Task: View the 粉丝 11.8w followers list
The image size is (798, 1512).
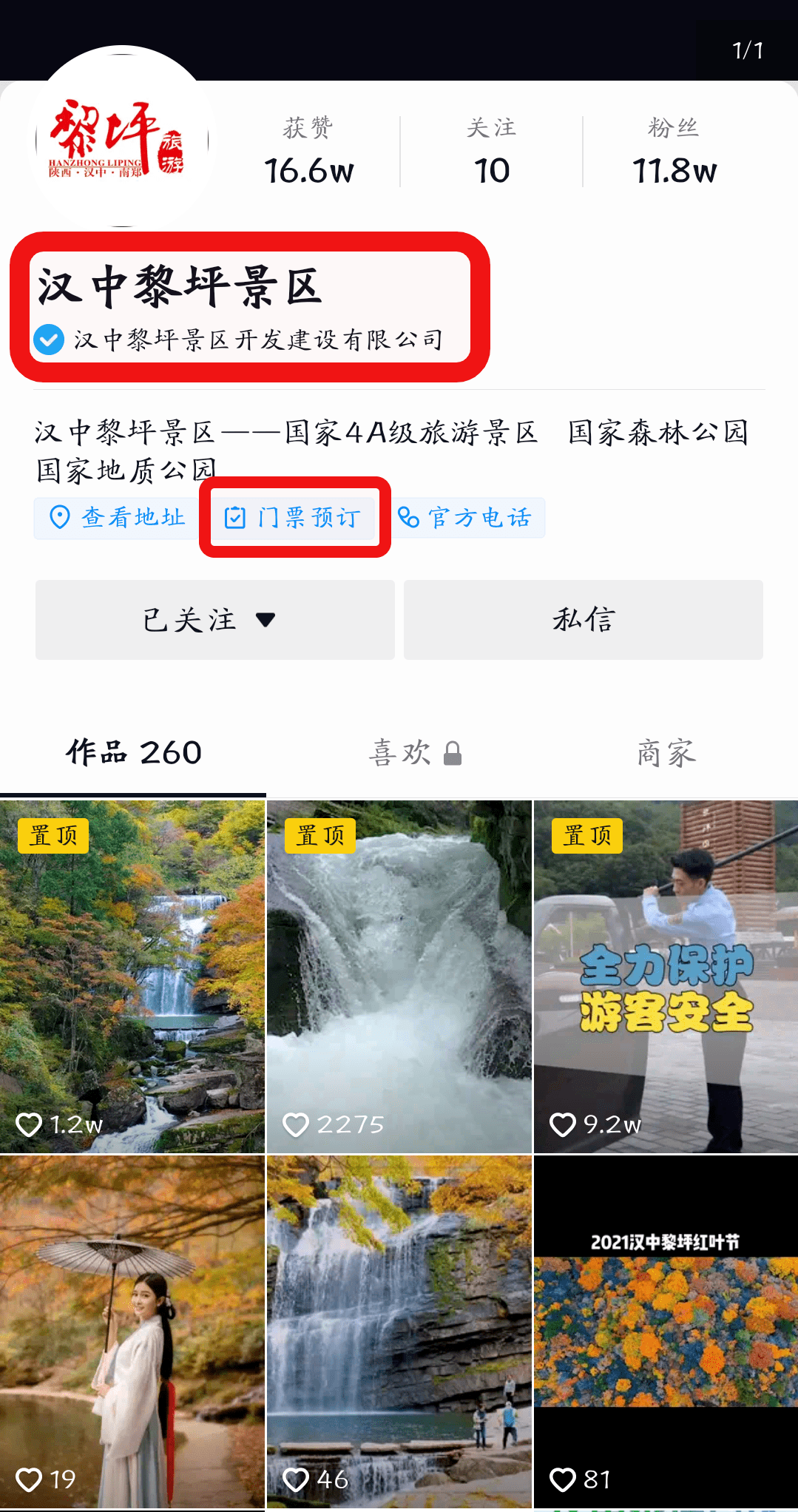Action: [x=674, y=152]
